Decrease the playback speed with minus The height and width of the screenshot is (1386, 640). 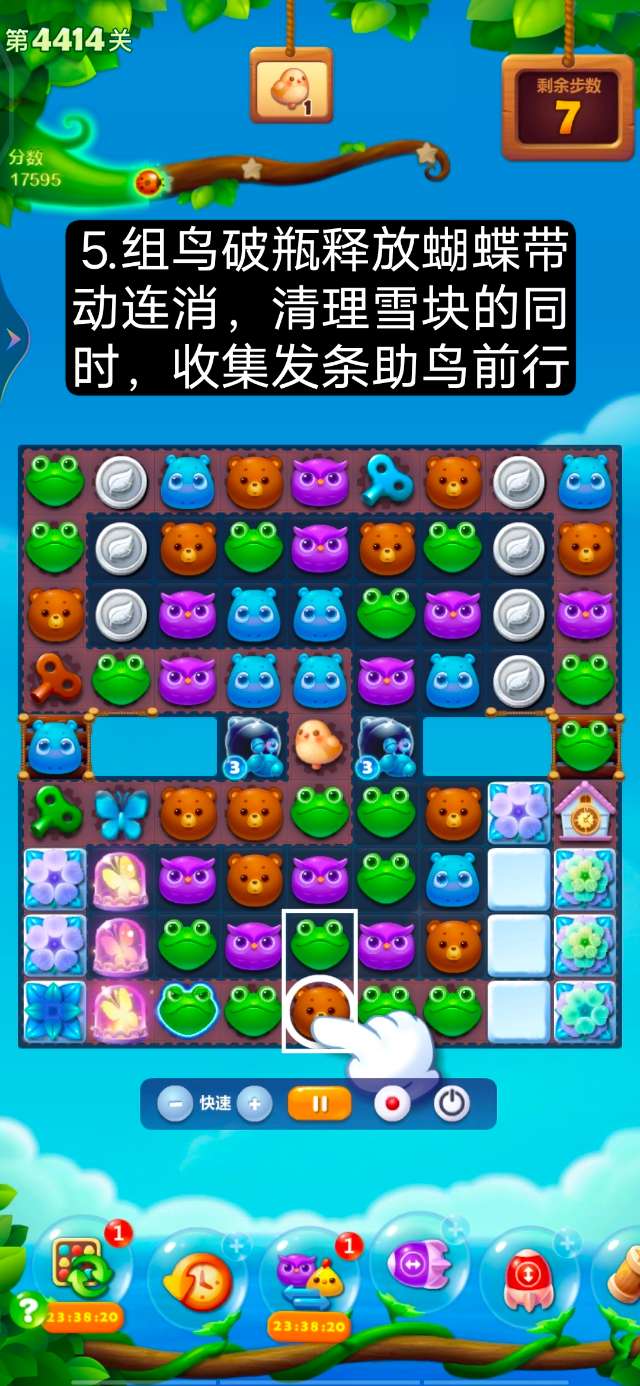(x=175, y=1104)
